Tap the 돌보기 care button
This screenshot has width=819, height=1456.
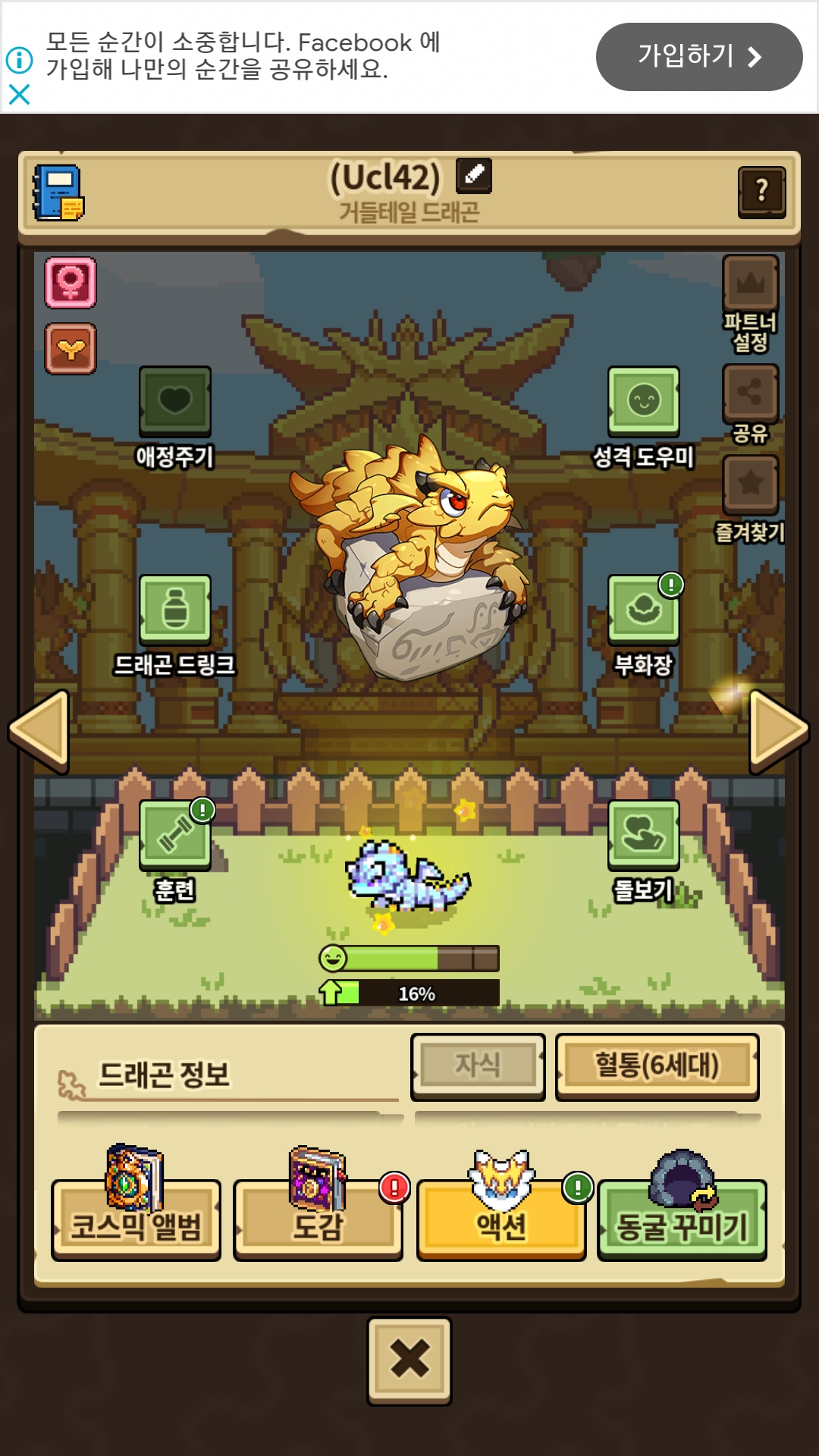pyautogui.click(x=644, y=834)
